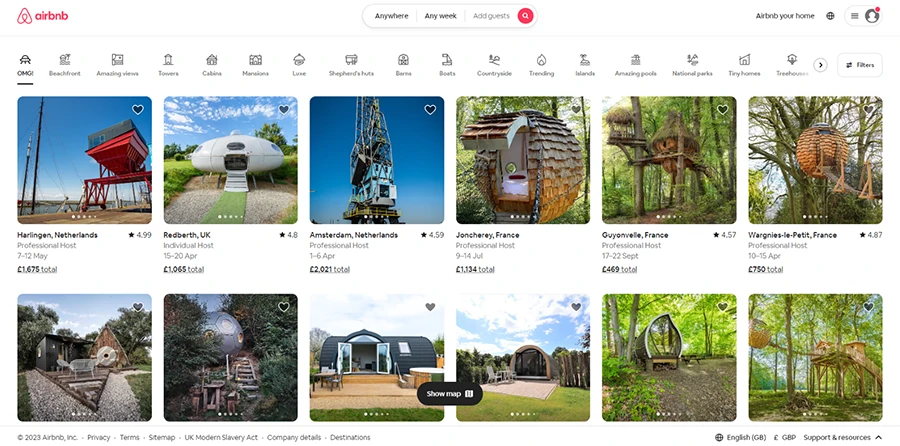Open the Add guests selector
Viewport: 900px width, 446px height.
pos(491,16)
